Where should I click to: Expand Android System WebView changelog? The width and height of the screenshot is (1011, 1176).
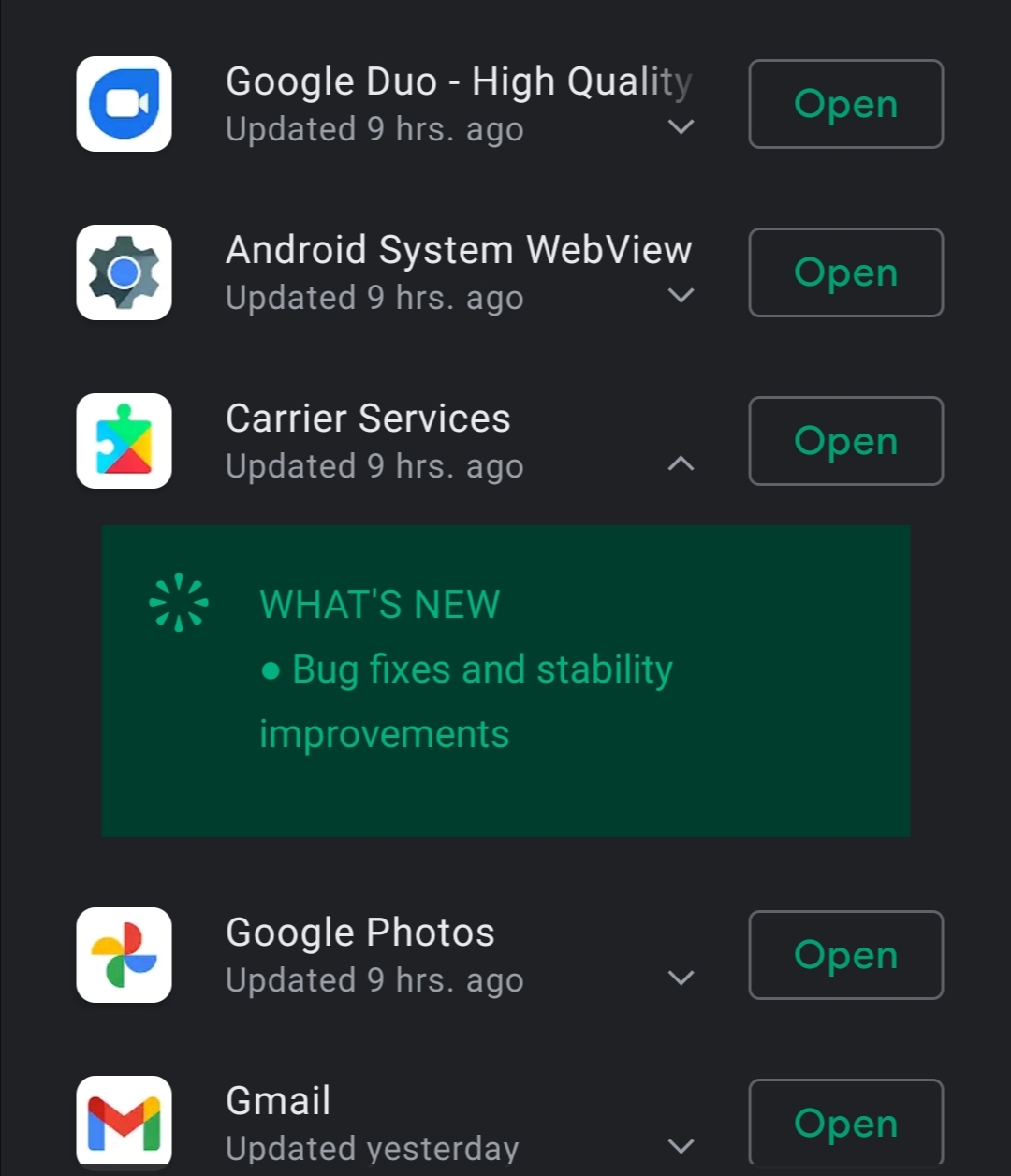[681, 296]
